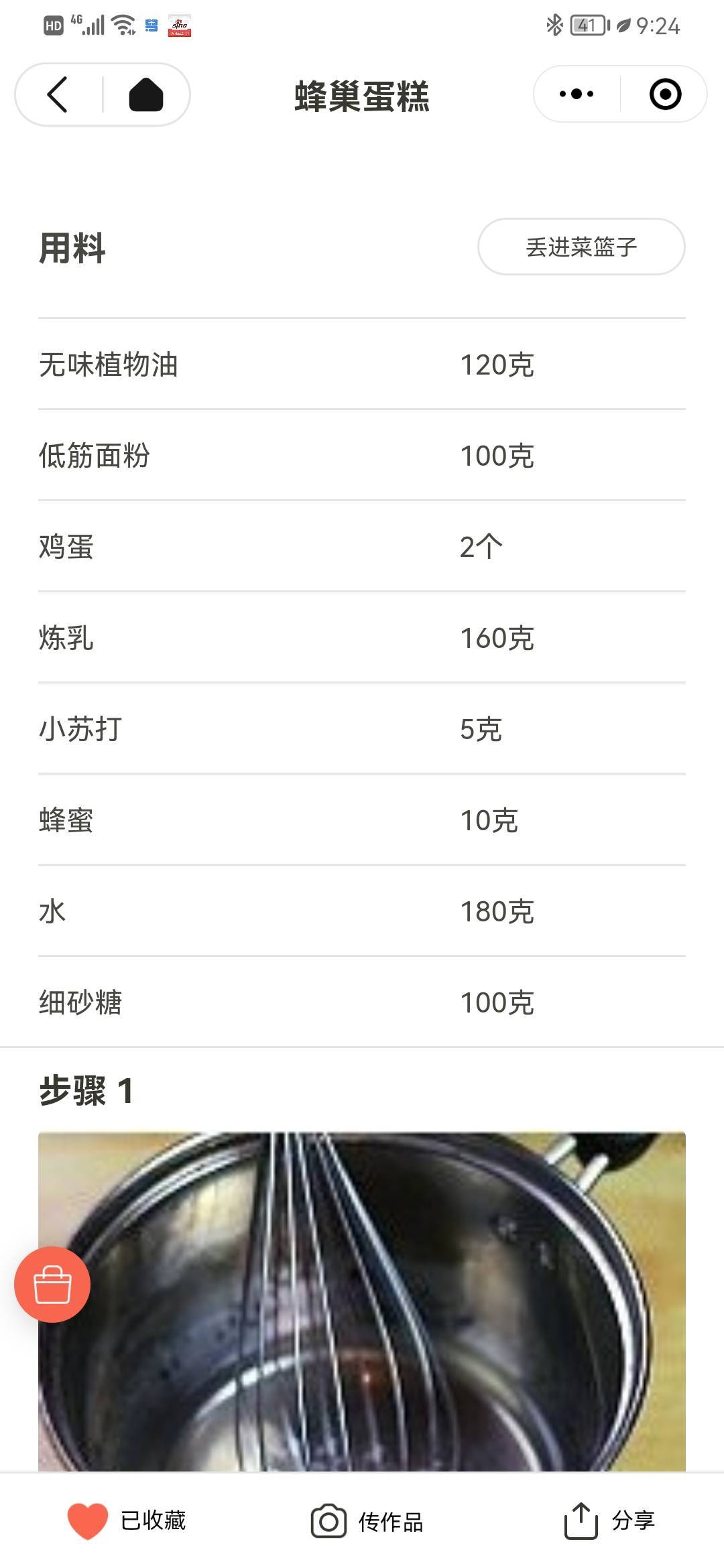The image size is (724, 1568).
Task: Tap 丢进菜篮子 to add ingredients
Action: [581, 247]
